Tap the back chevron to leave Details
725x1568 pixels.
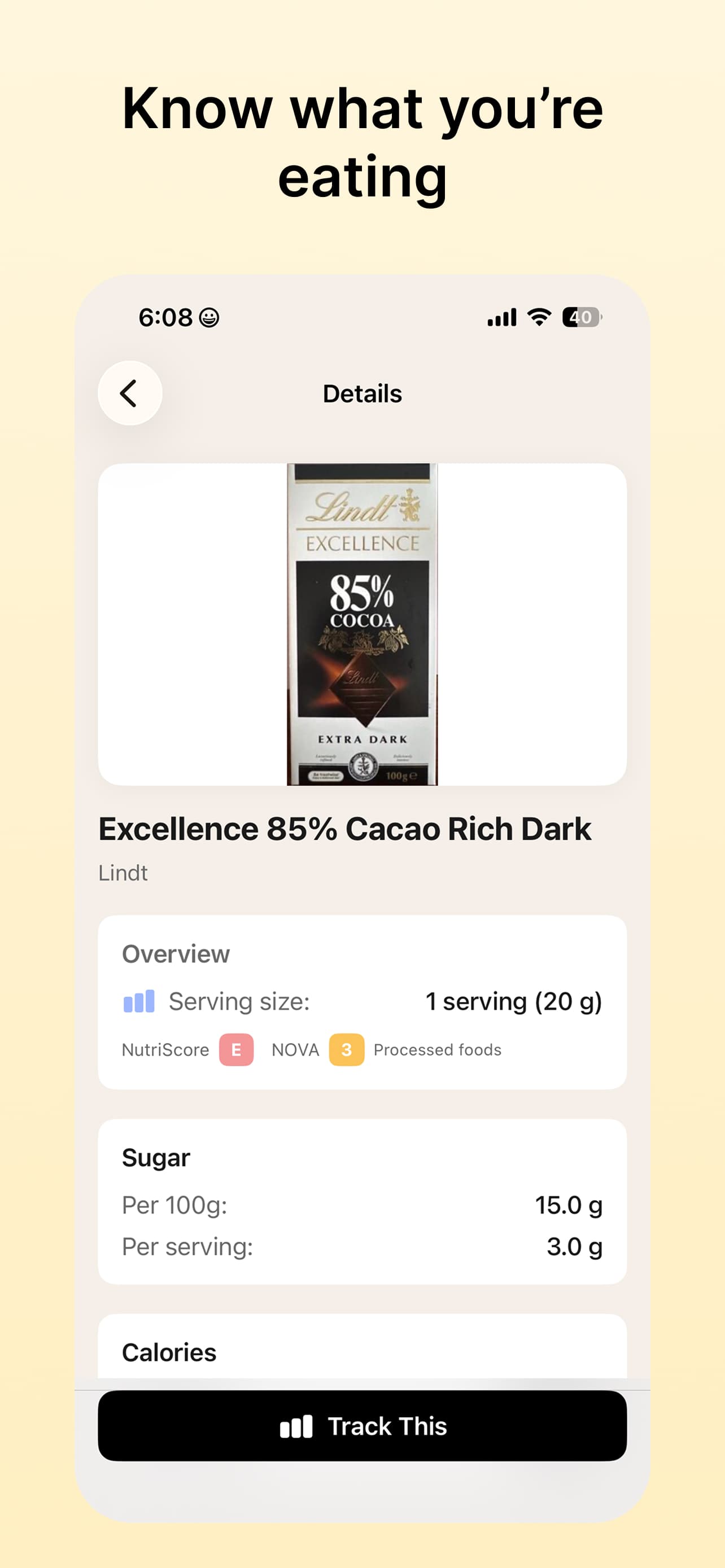pyautogui.click(x=129, y=393)
